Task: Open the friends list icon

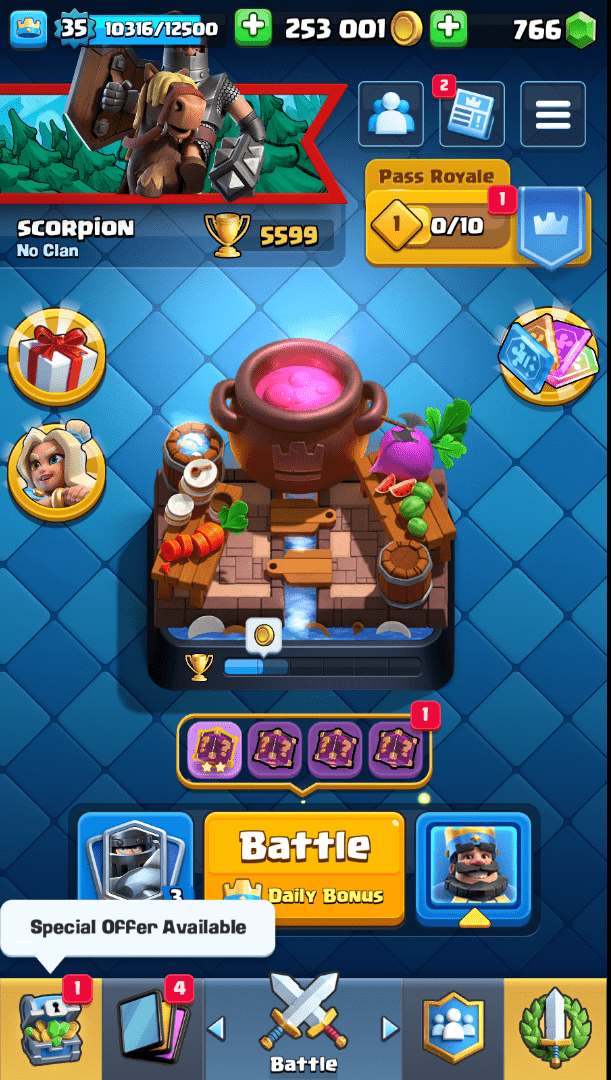Action: tap(391, 115)
